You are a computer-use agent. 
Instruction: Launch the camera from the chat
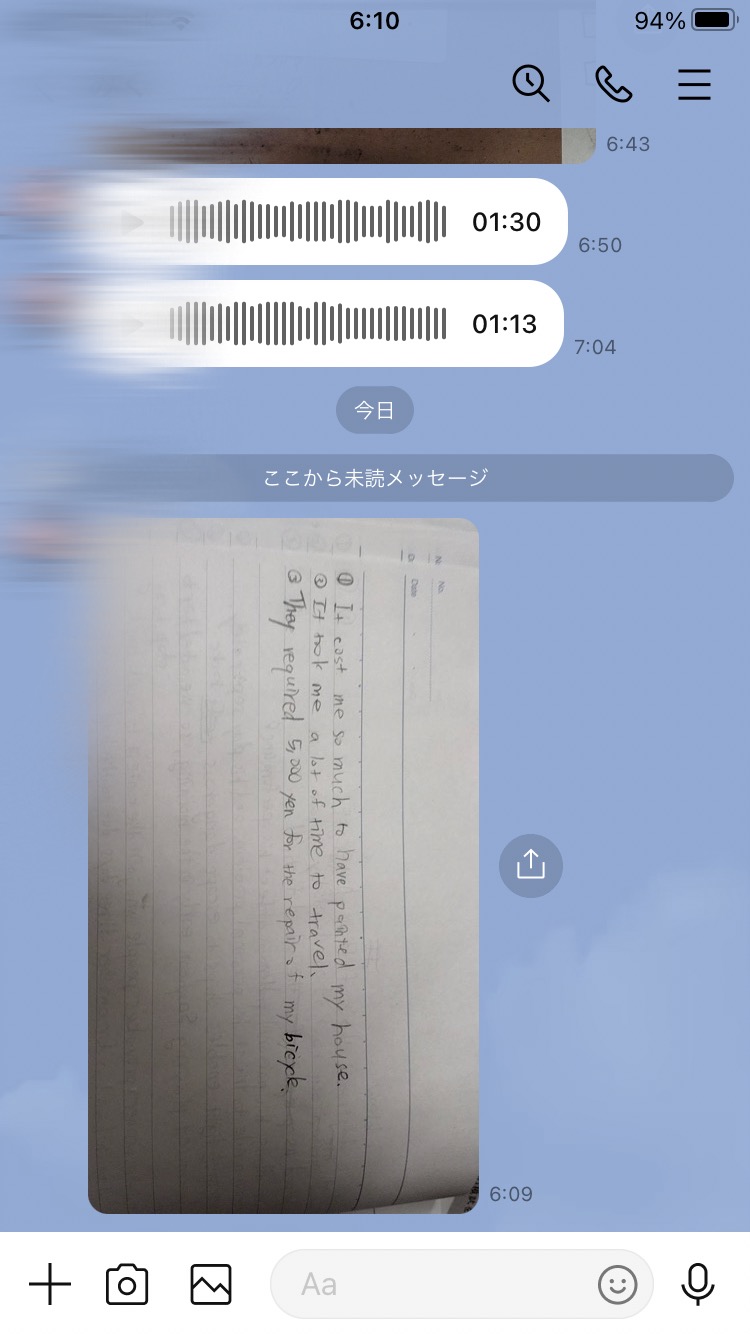(x=127, y=1284)
